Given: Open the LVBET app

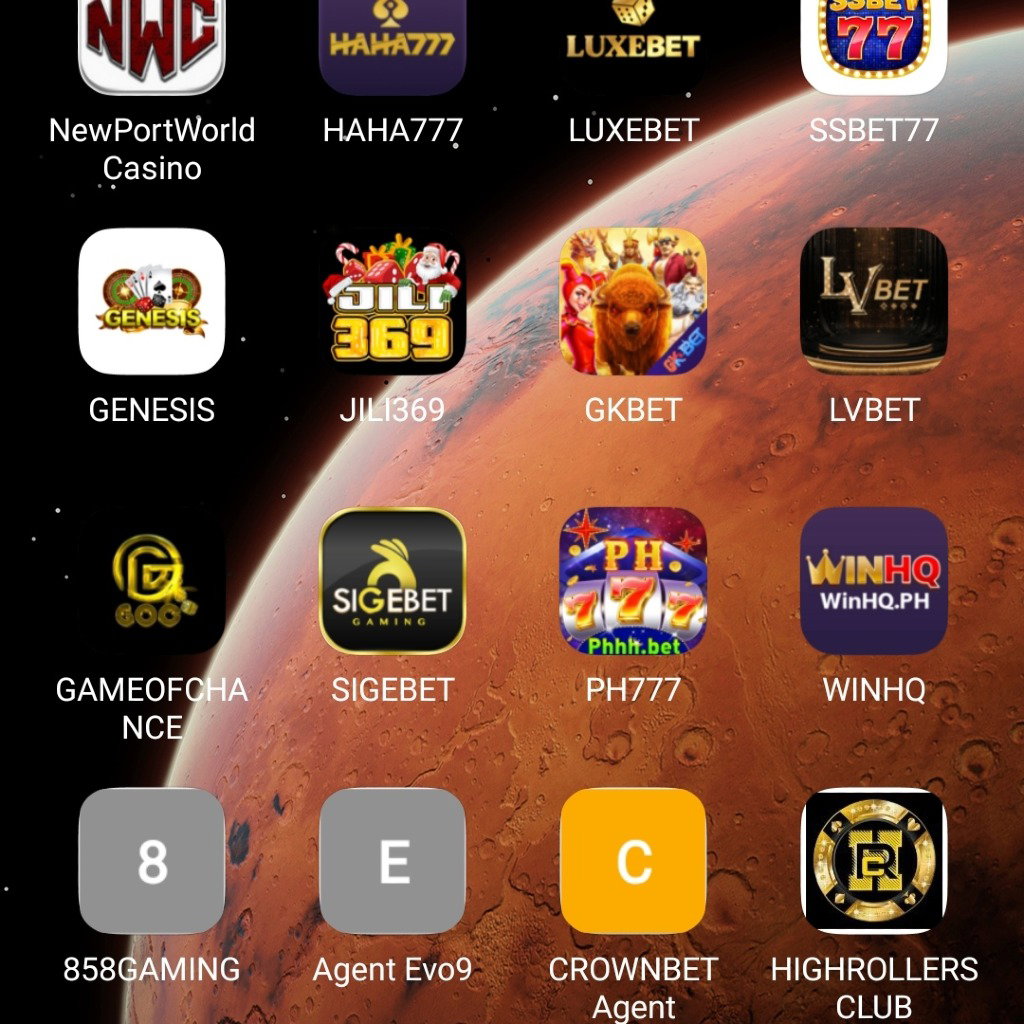Looking at the screenshot, I should point(873,301).
